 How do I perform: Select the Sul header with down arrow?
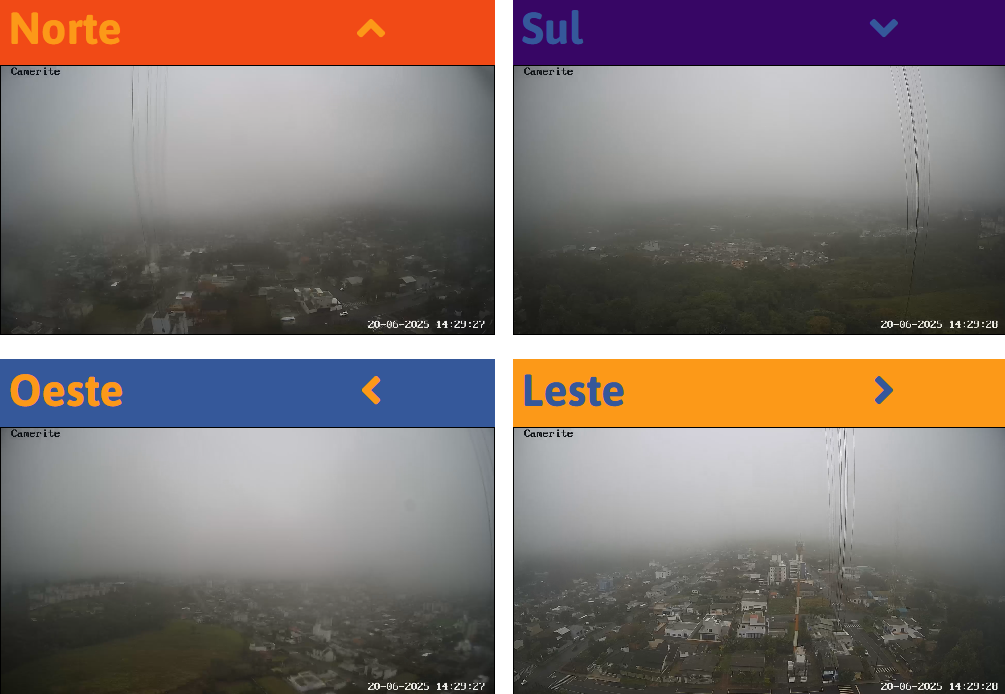(x=758, y=30)
